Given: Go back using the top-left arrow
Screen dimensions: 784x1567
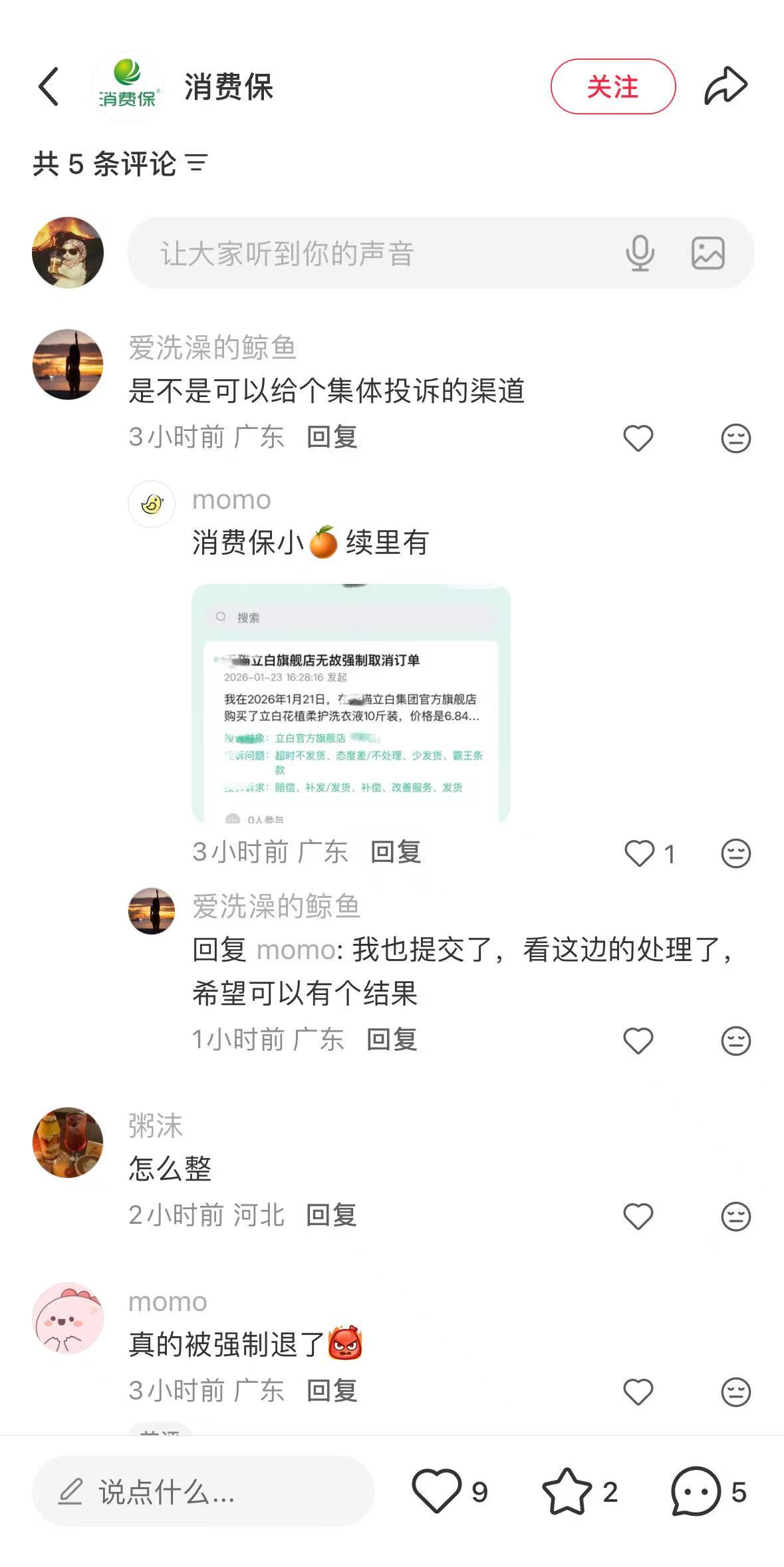Looking at the screenshot, I should (x=49, y=86).
